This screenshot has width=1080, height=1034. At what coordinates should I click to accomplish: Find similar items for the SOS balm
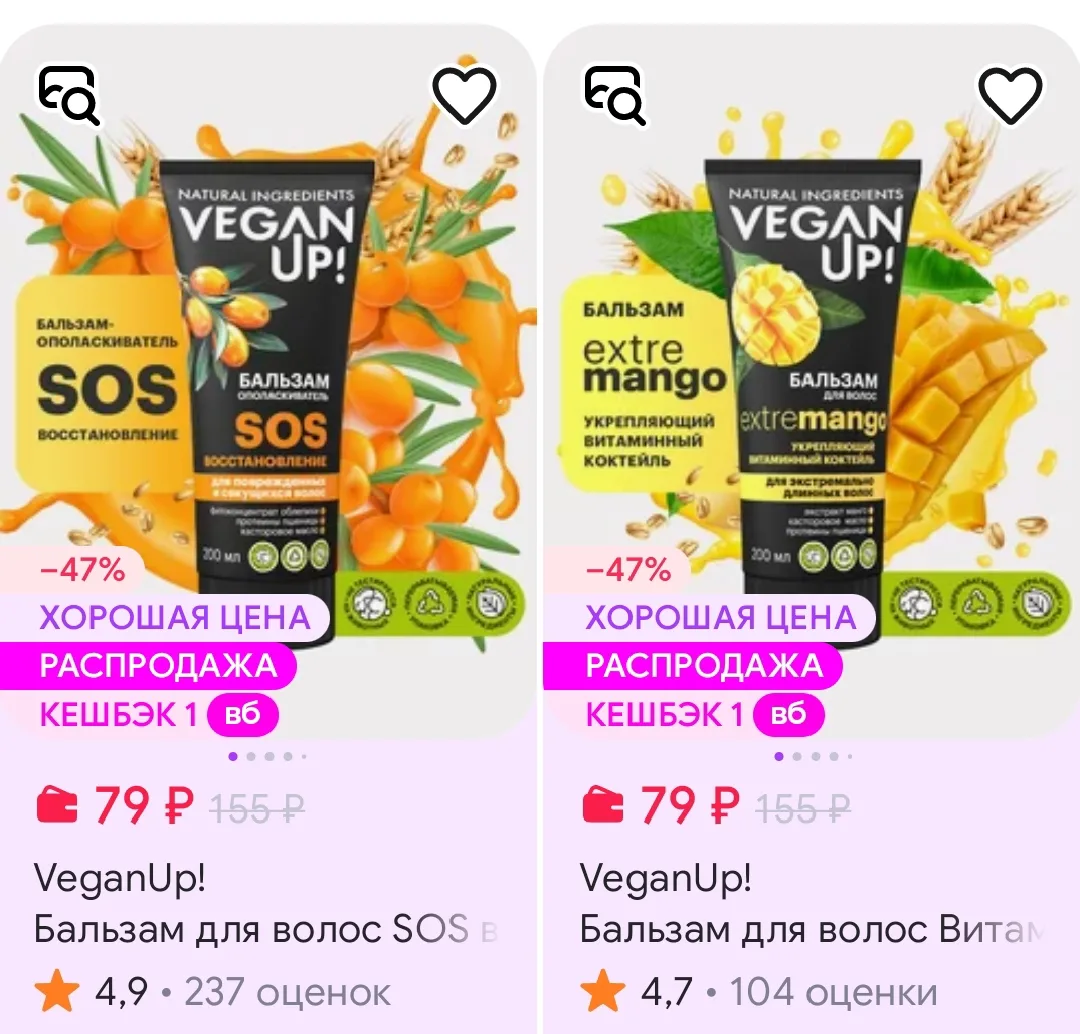point(69,95)
